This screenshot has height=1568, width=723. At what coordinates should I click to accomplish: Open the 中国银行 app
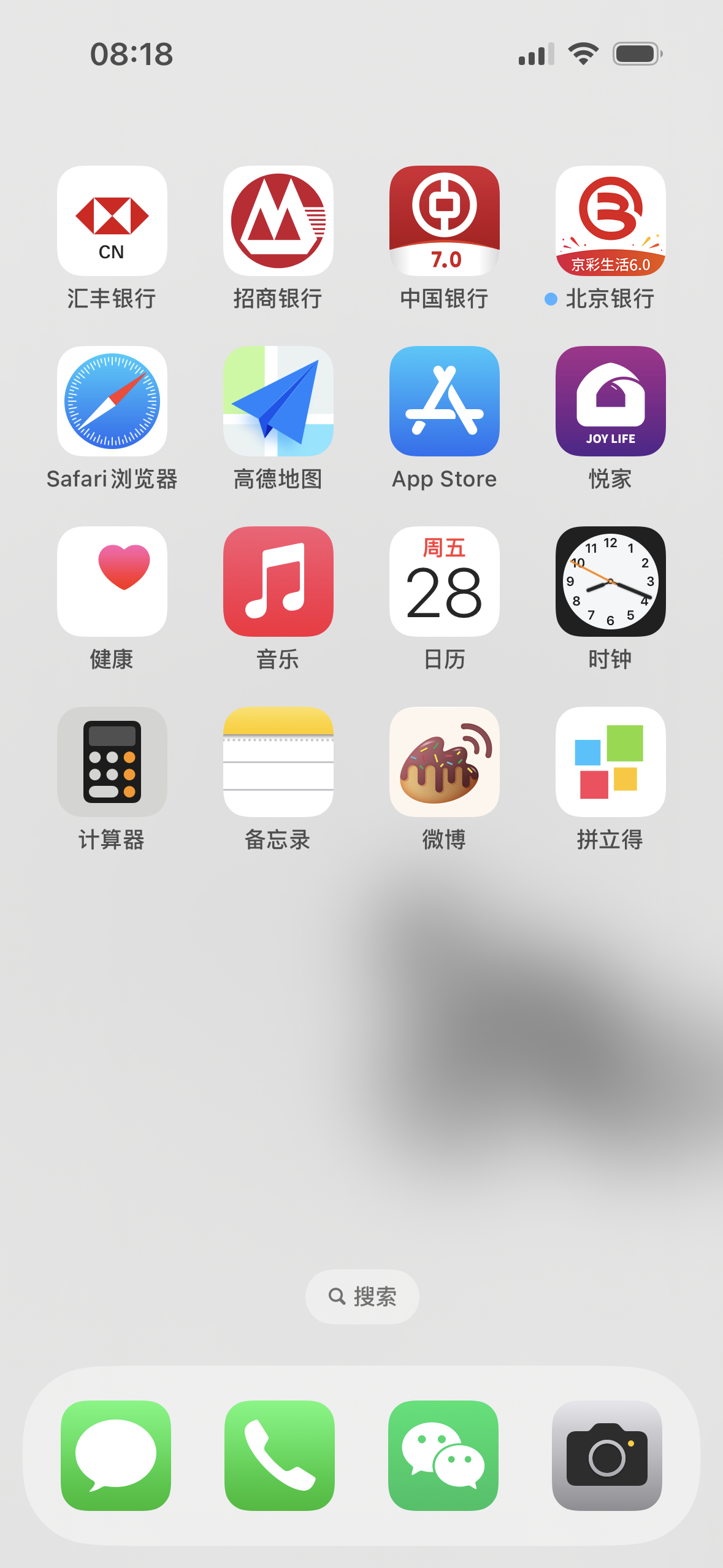click(445, 221)
